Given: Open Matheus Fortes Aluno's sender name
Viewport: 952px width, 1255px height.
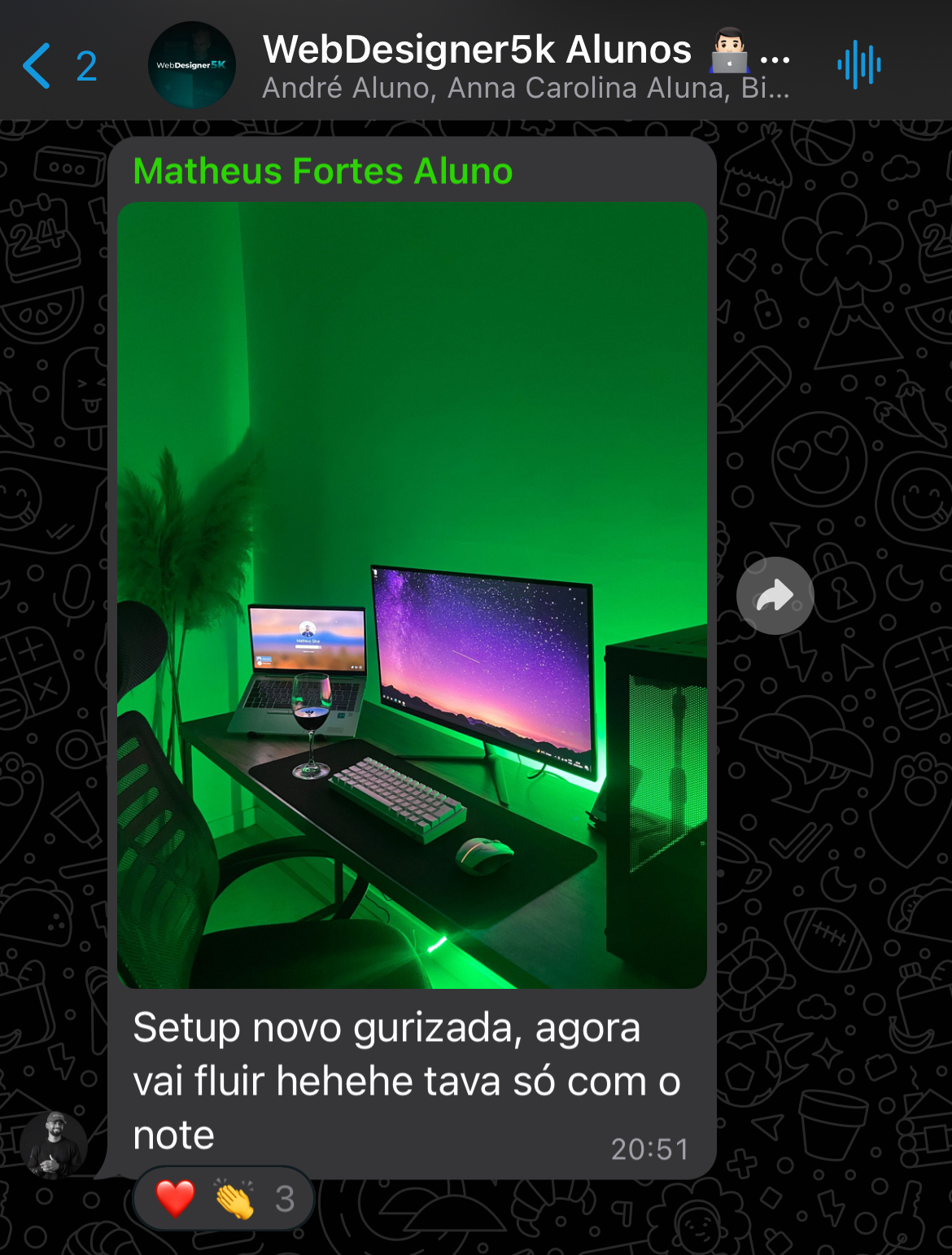Looking at the screenshot, I should point(322,172).
